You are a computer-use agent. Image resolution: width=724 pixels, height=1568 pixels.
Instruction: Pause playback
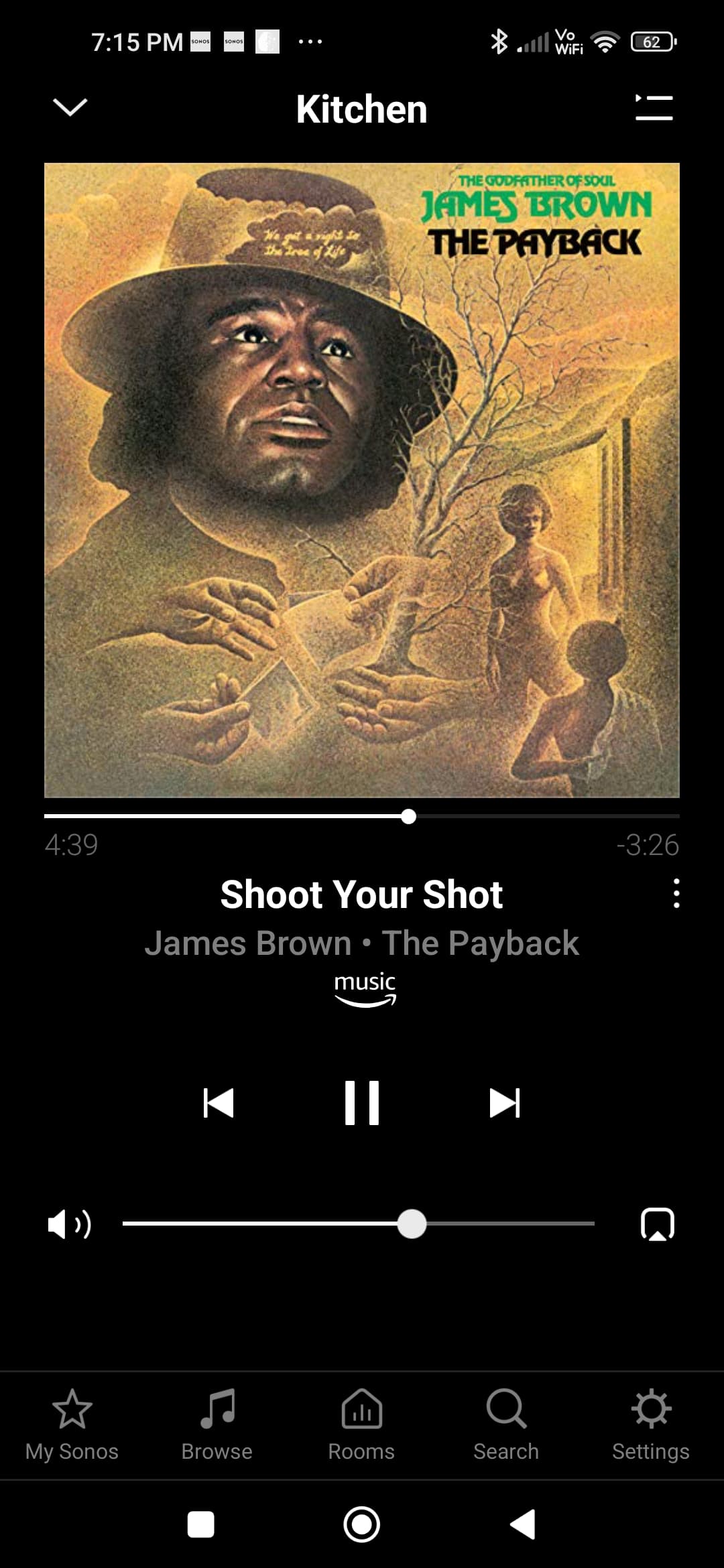click(x=362, y=1102)
